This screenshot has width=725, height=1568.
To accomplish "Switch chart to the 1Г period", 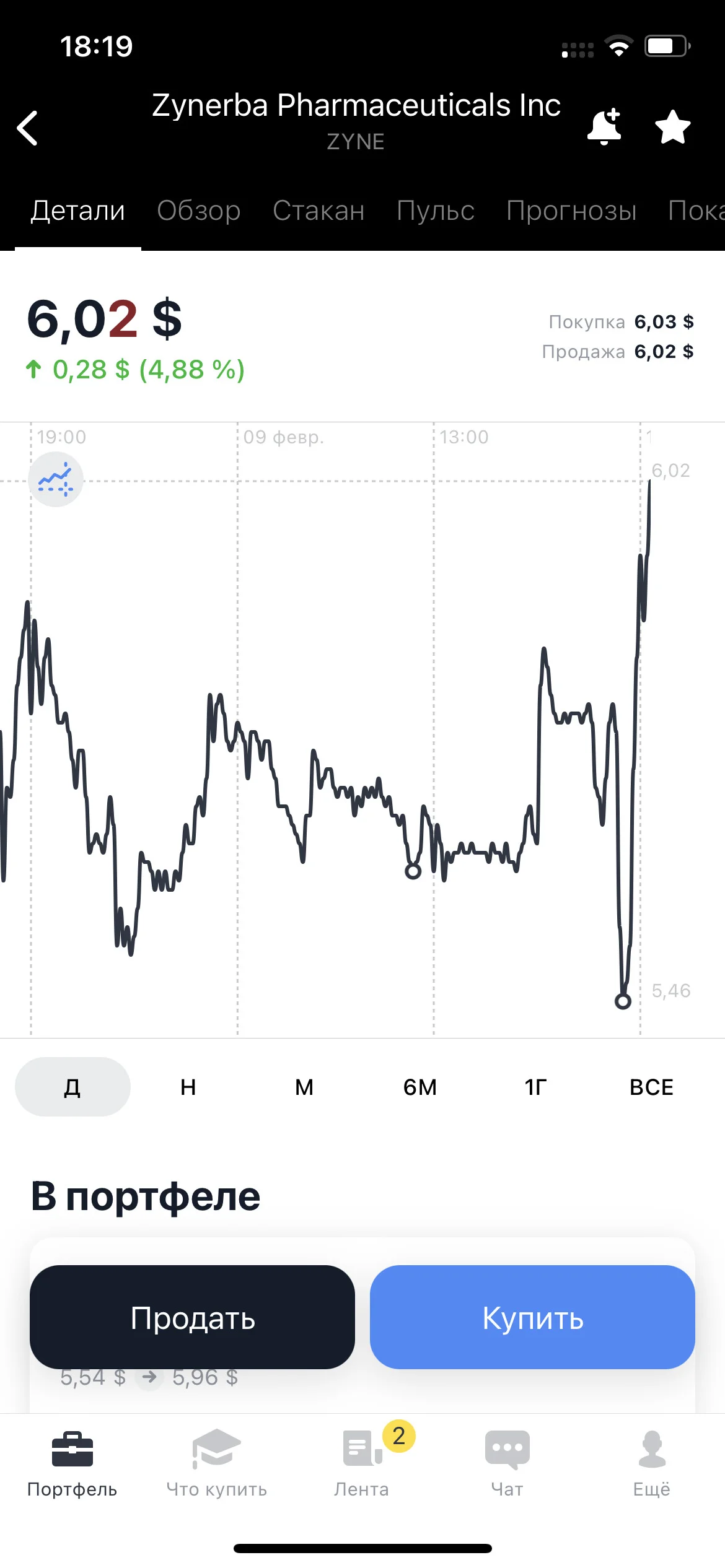I will point(536,1086).
